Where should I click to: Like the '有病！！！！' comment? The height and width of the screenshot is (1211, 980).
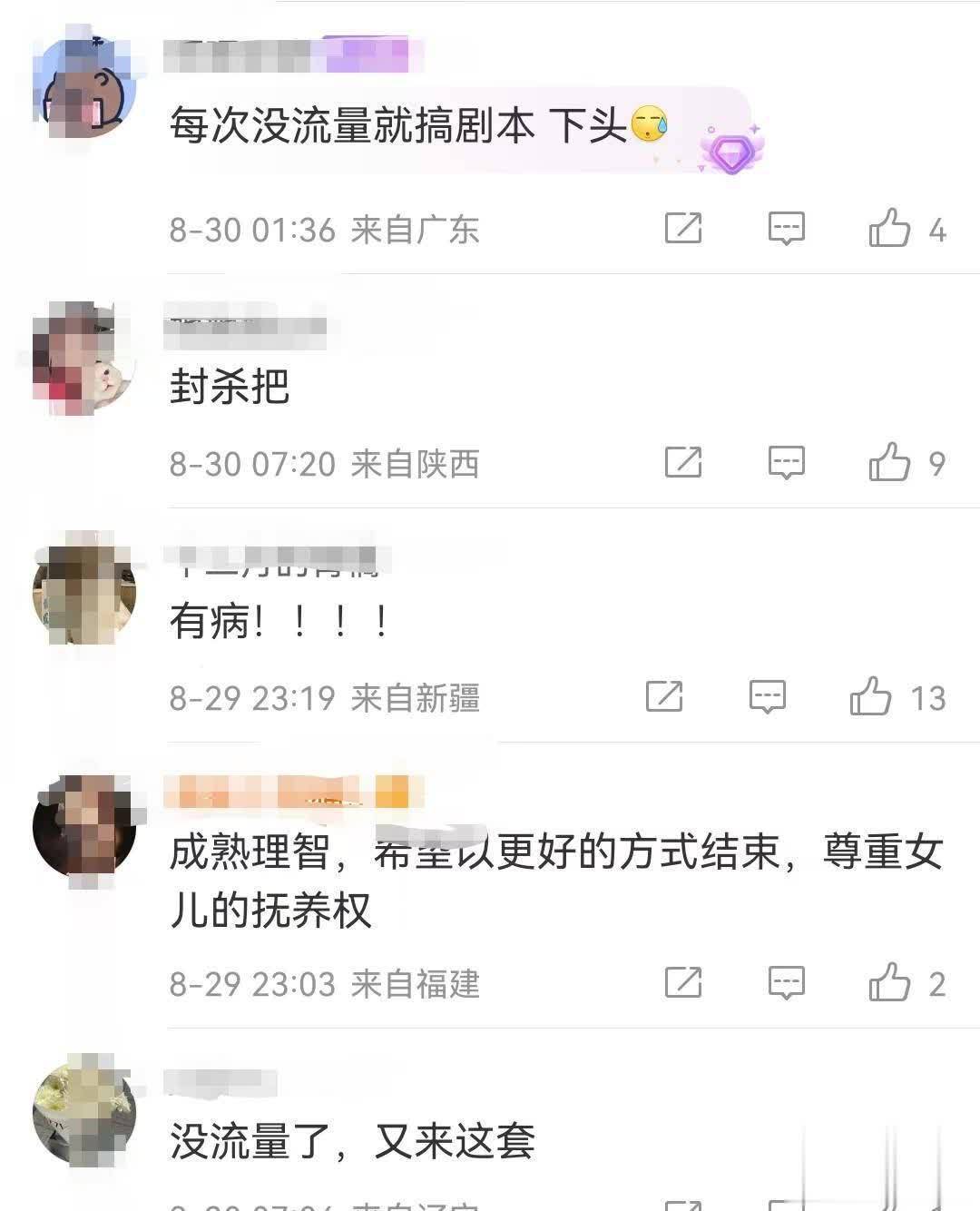870,696
